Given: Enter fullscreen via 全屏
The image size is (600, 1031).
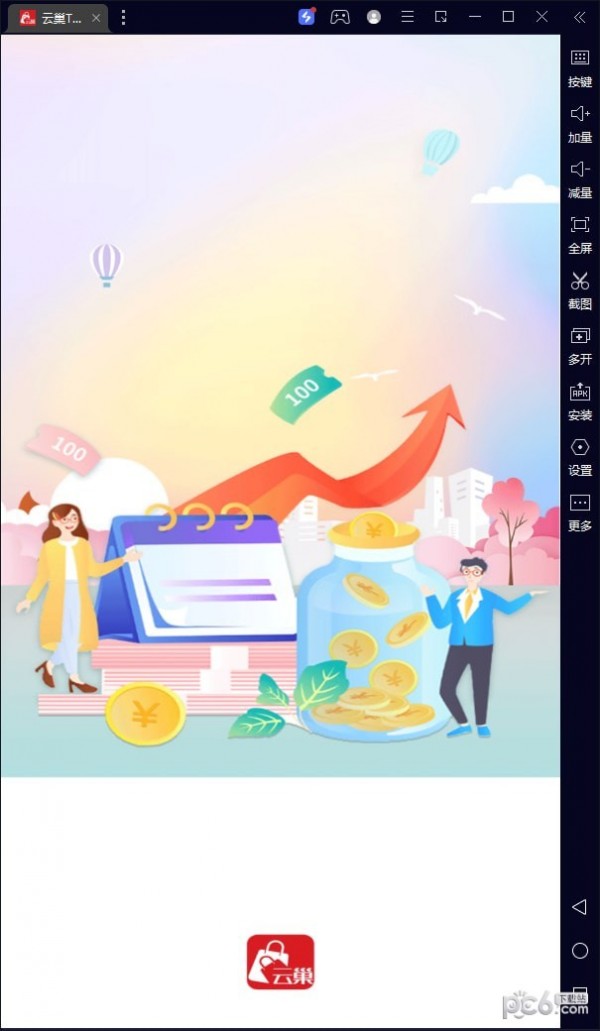Looking at the screenshot, I should coord(580,234).
